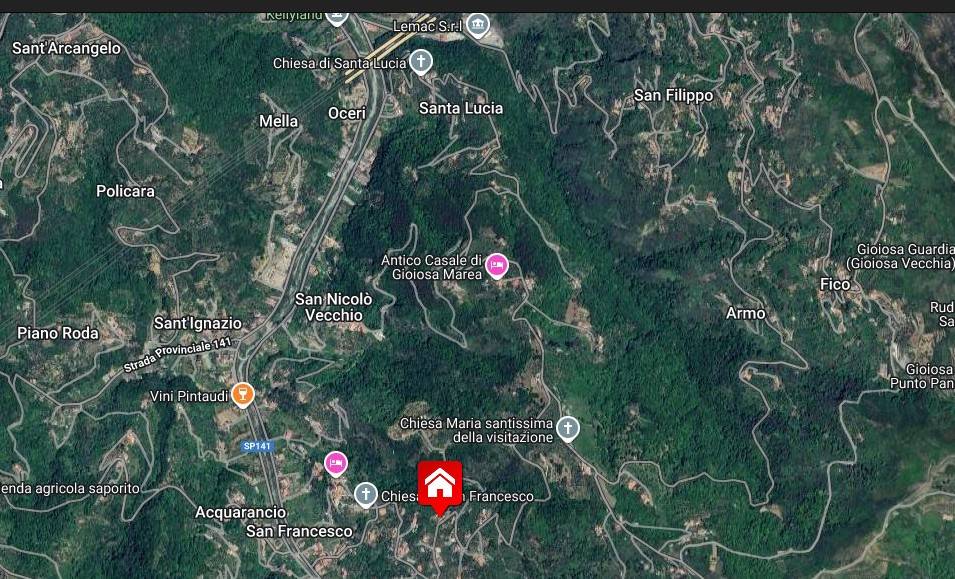Tap the red home marker pin
The width and height of the screenshot is (955, 579).
click(x=440, y=485)
